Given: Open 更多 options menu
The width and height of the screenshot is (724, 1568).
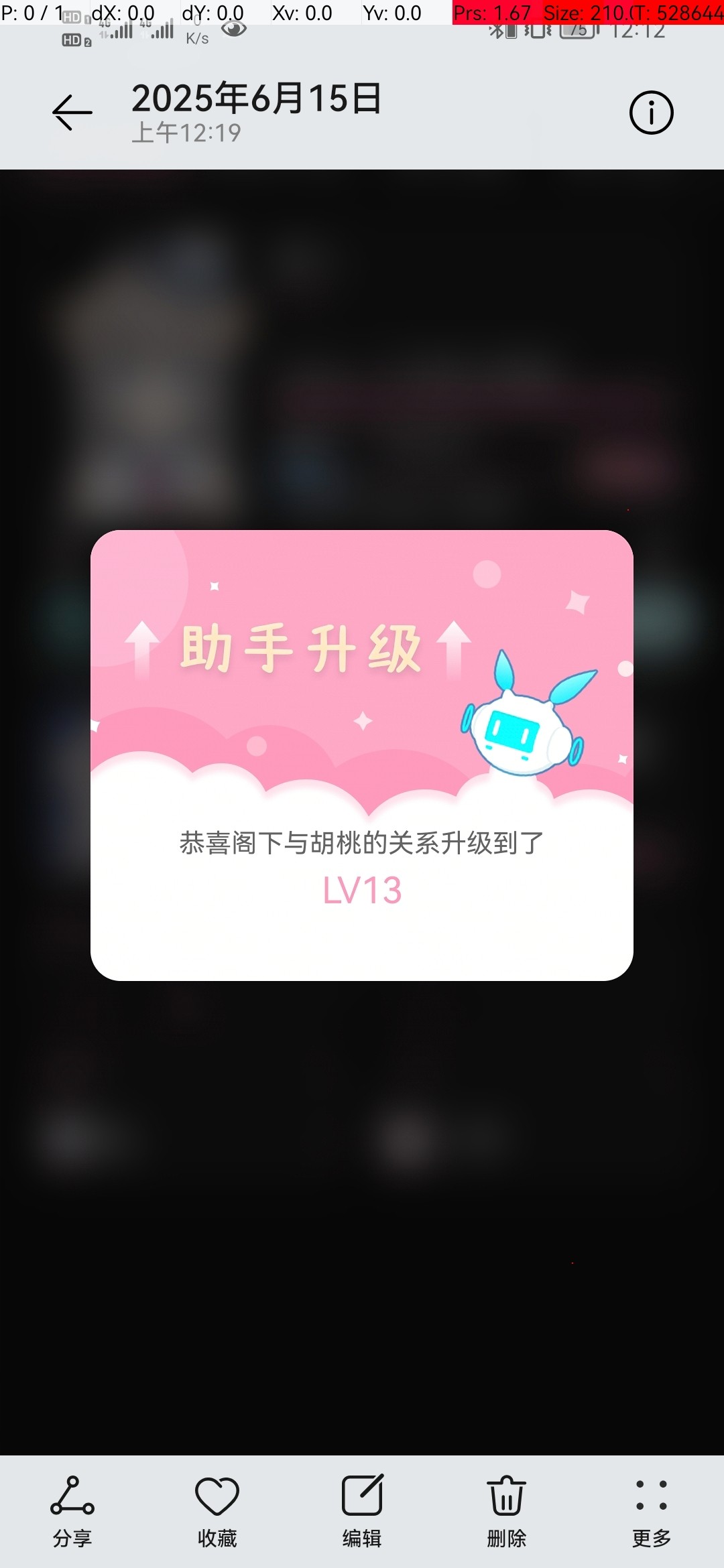Looking at the screenshot, I should [651, 1511].
